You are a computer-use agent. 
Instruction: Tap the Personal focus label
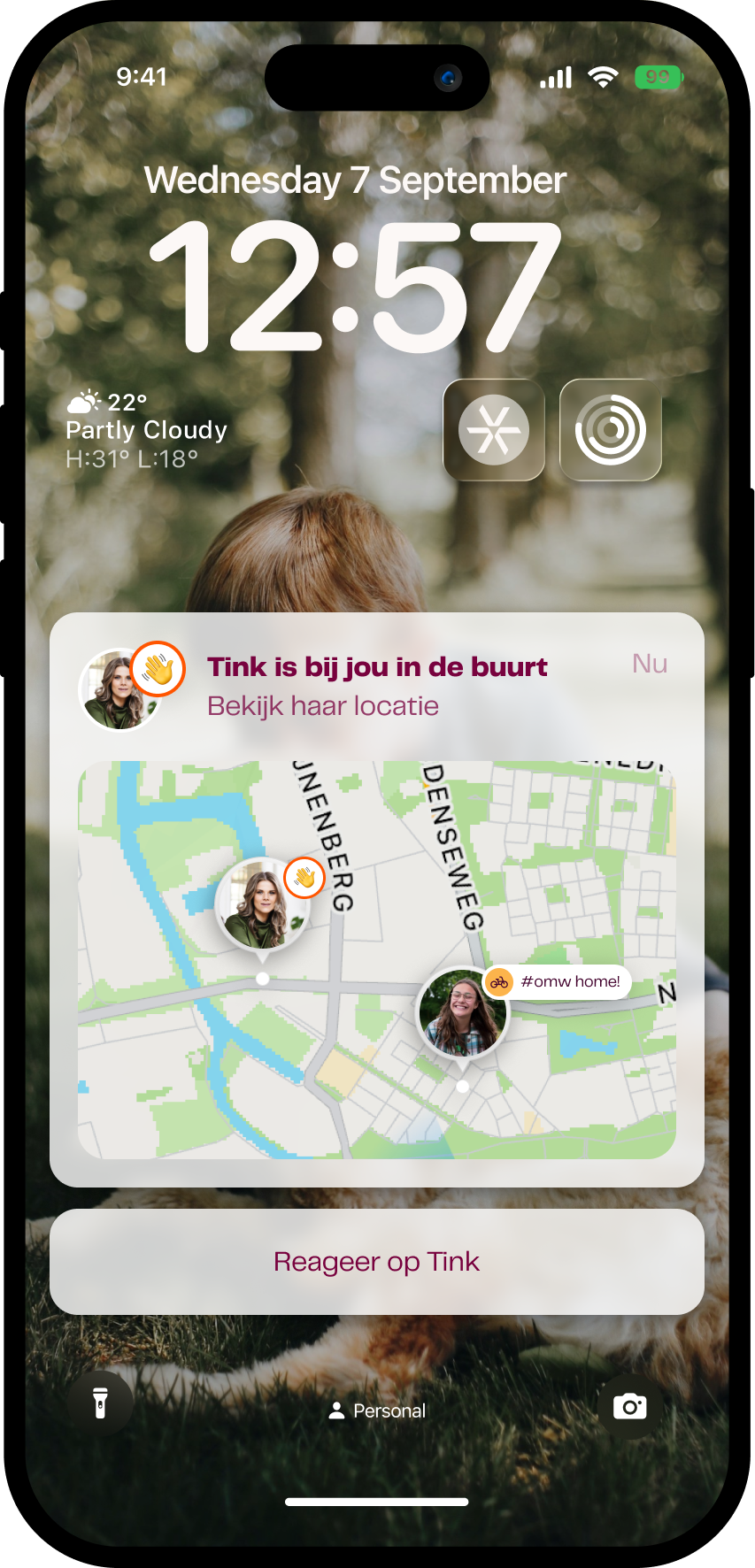[377, 1410]
